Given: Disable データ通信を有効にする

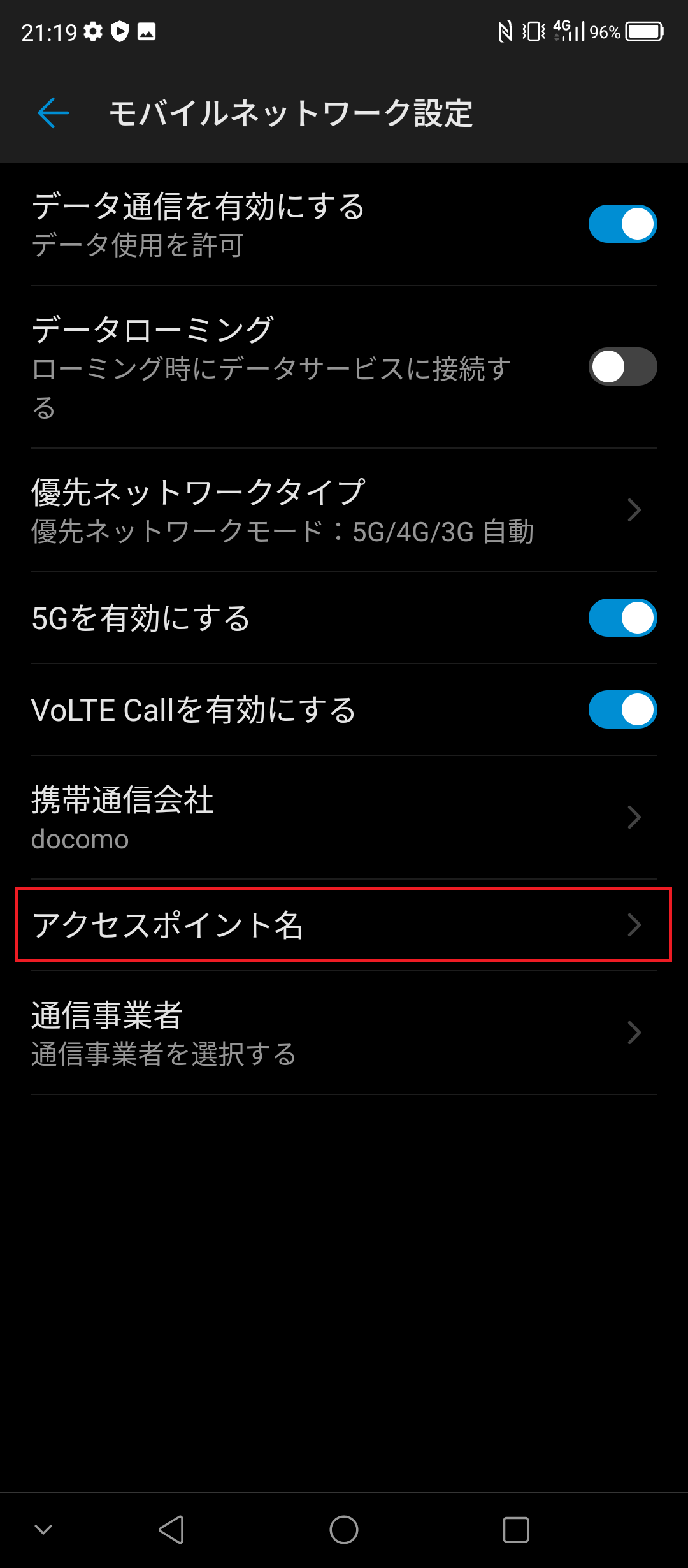Looking at the screenshot, I should 622,224.
